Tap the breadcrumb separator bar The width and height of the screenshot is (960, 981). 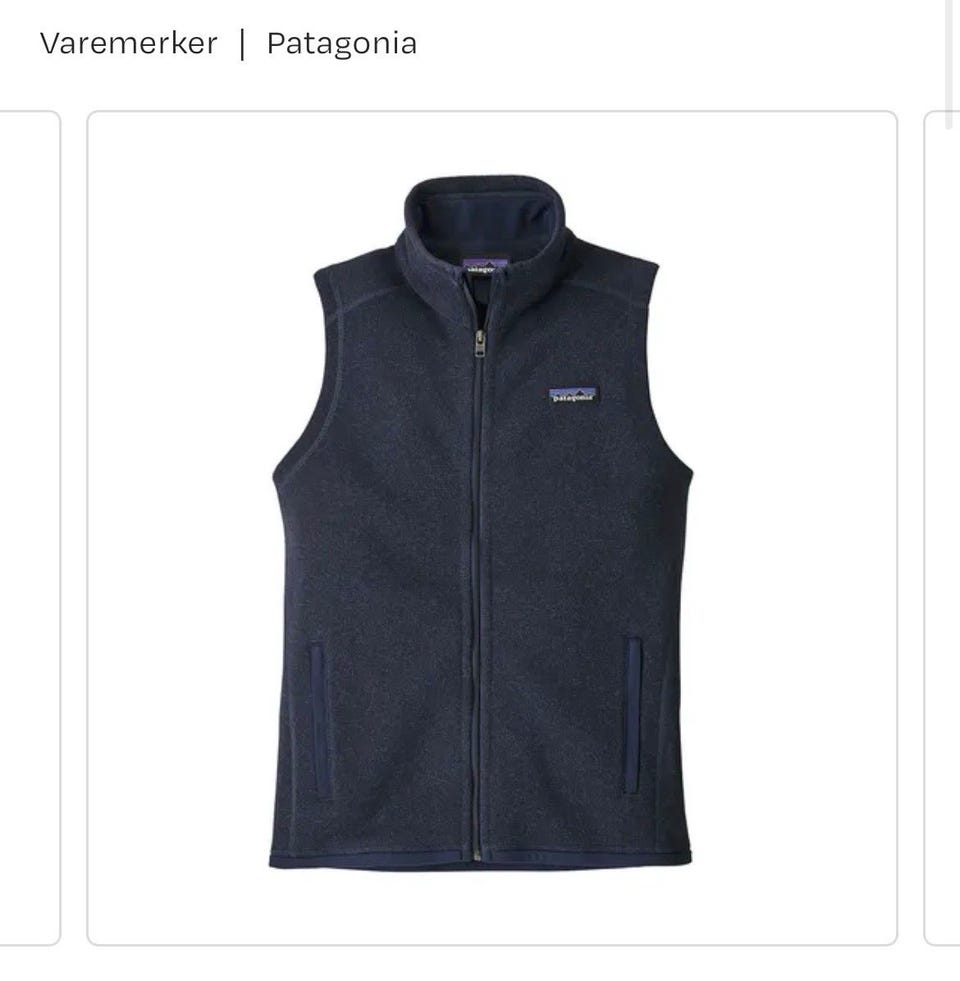click(x=245, y=43)
